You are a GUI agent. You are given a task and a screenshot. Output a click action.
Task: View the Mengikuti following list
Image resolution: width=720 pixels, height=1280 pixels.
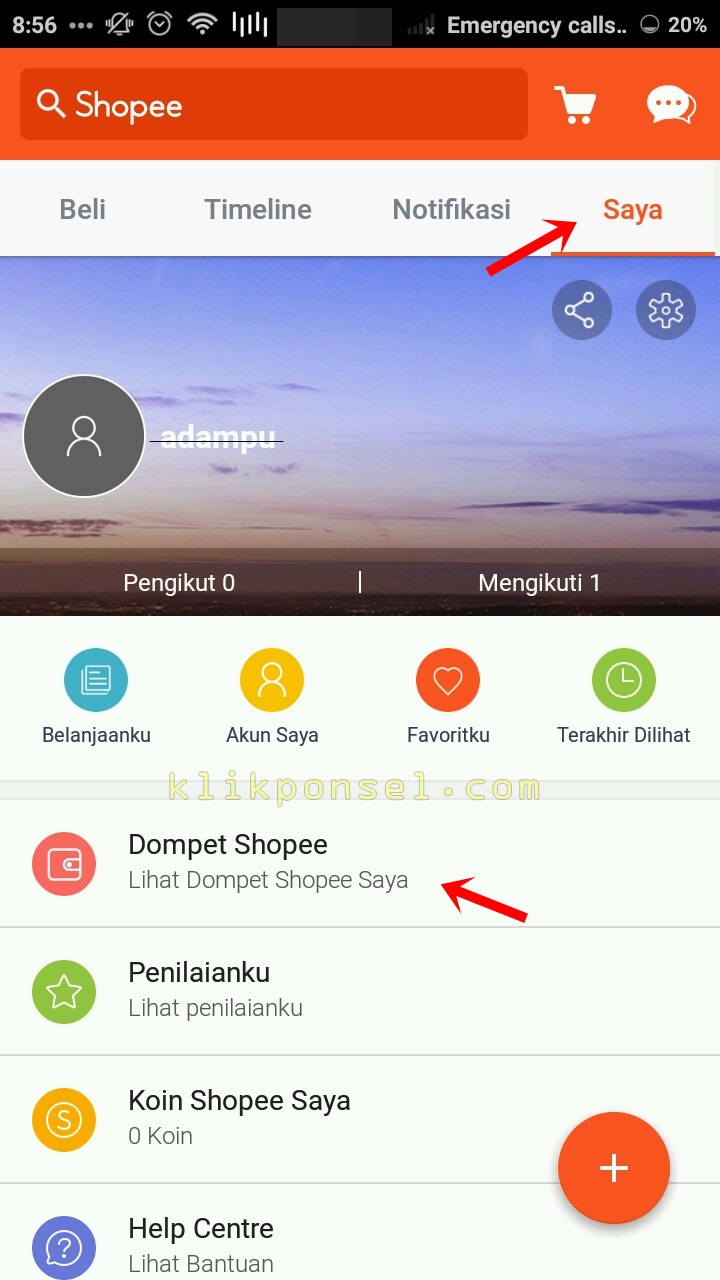click(539, 582)
